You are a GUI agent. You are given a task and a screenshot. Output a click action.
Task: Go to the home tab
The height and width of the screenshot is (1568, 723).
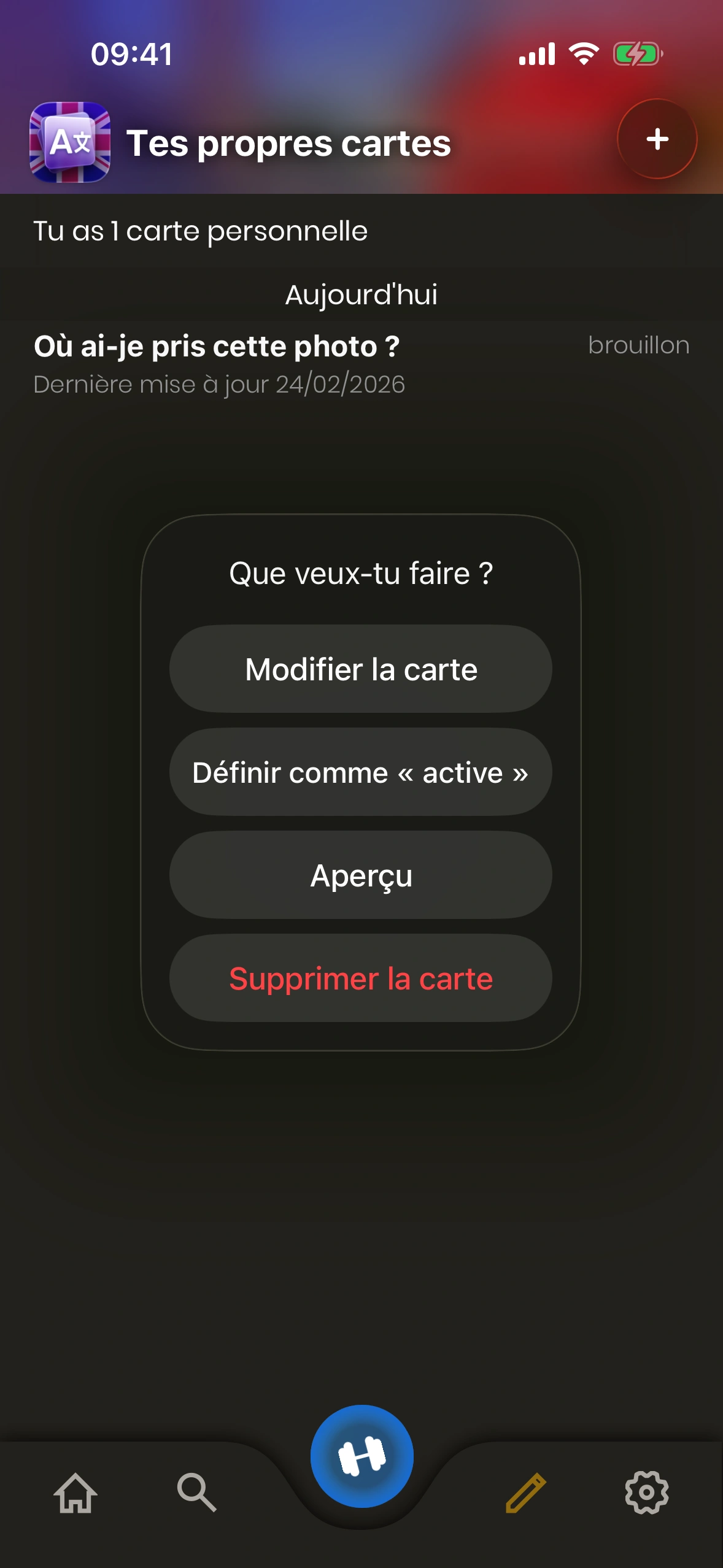coord(75,1492)
